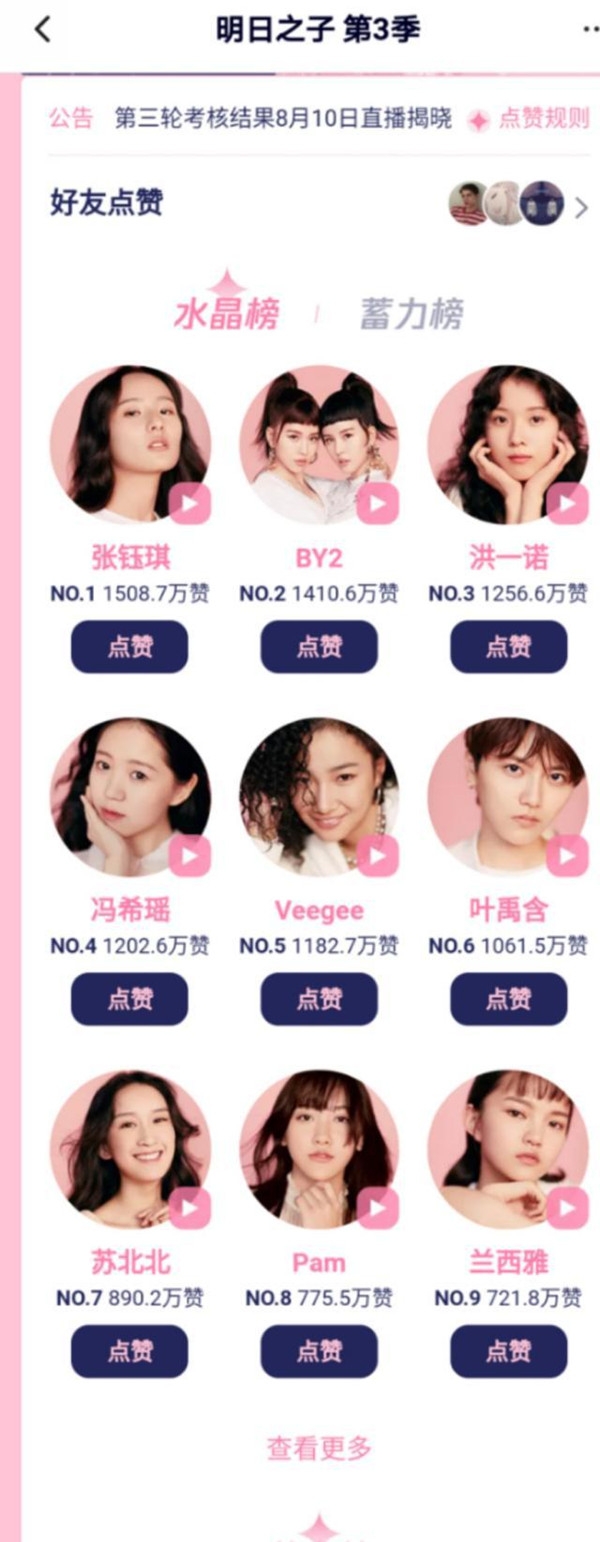Open 查看更多 to see more contestants
Screen dimensions: 600x1542
[319, 1447]
